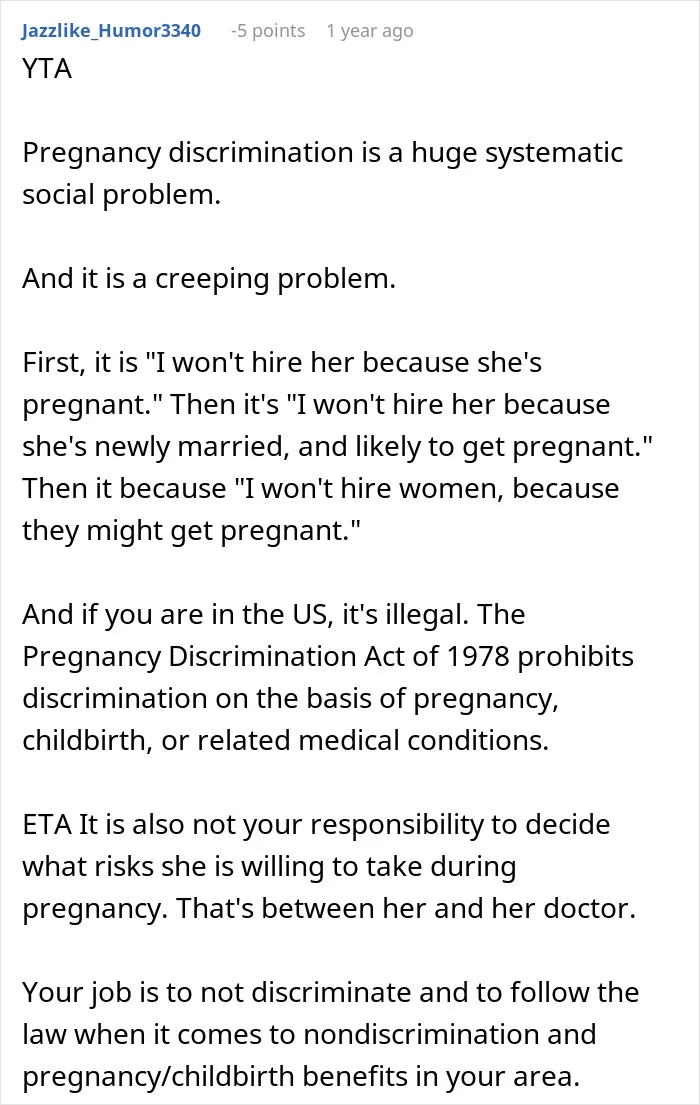
Task: Open Jazzlike_Humor3340's user profile
Action: pos(111,31)
